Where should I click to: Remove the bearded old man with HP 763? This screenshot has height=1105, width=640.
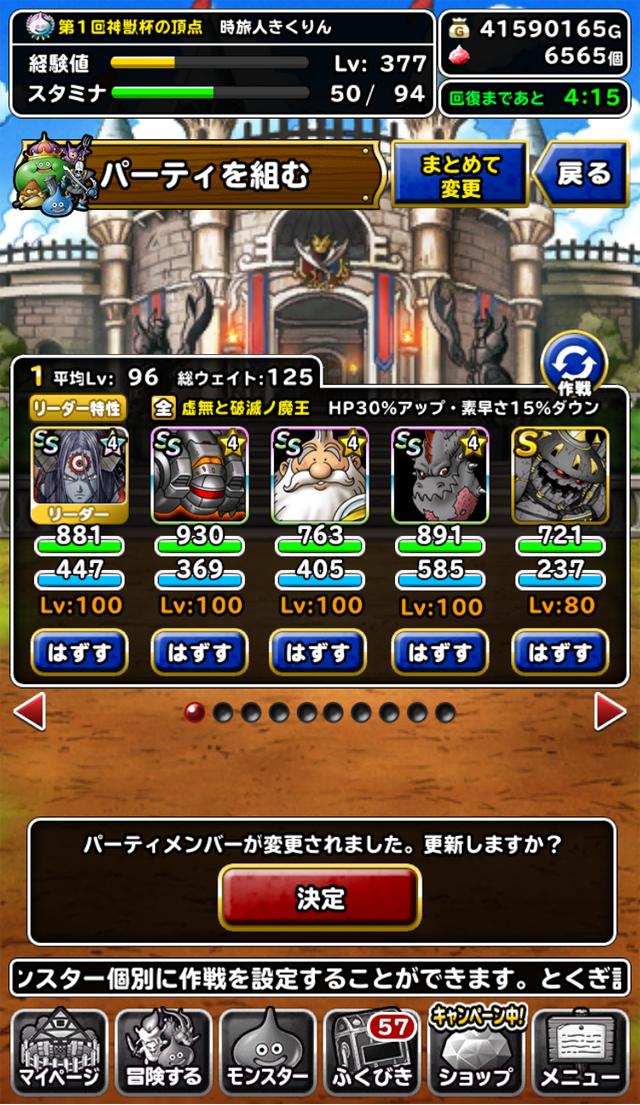(319, 653)
